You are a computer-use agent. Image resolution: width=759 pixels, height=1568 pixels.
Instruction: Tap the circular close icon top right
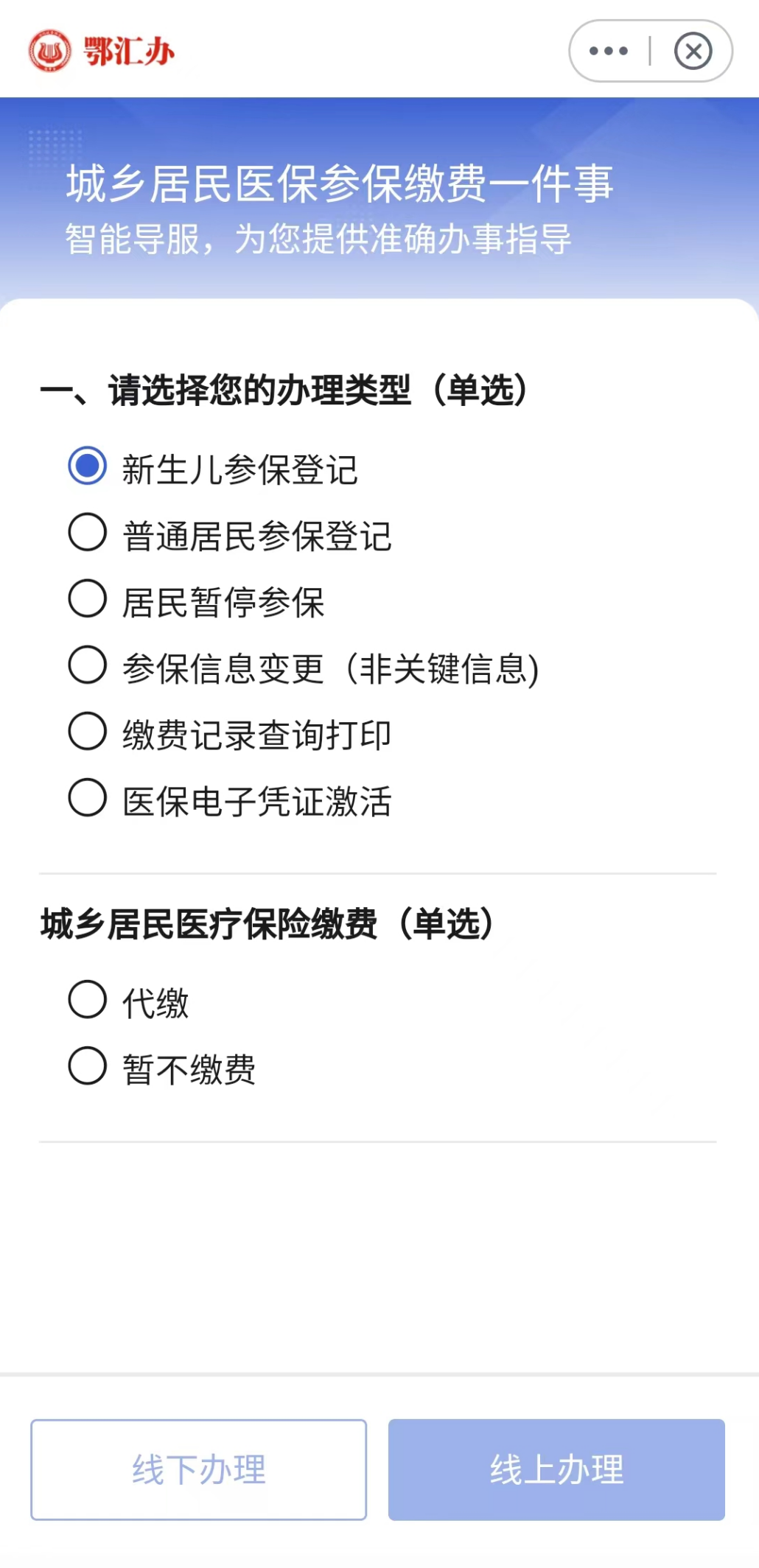pyautogui.click(x=691, y=50)
